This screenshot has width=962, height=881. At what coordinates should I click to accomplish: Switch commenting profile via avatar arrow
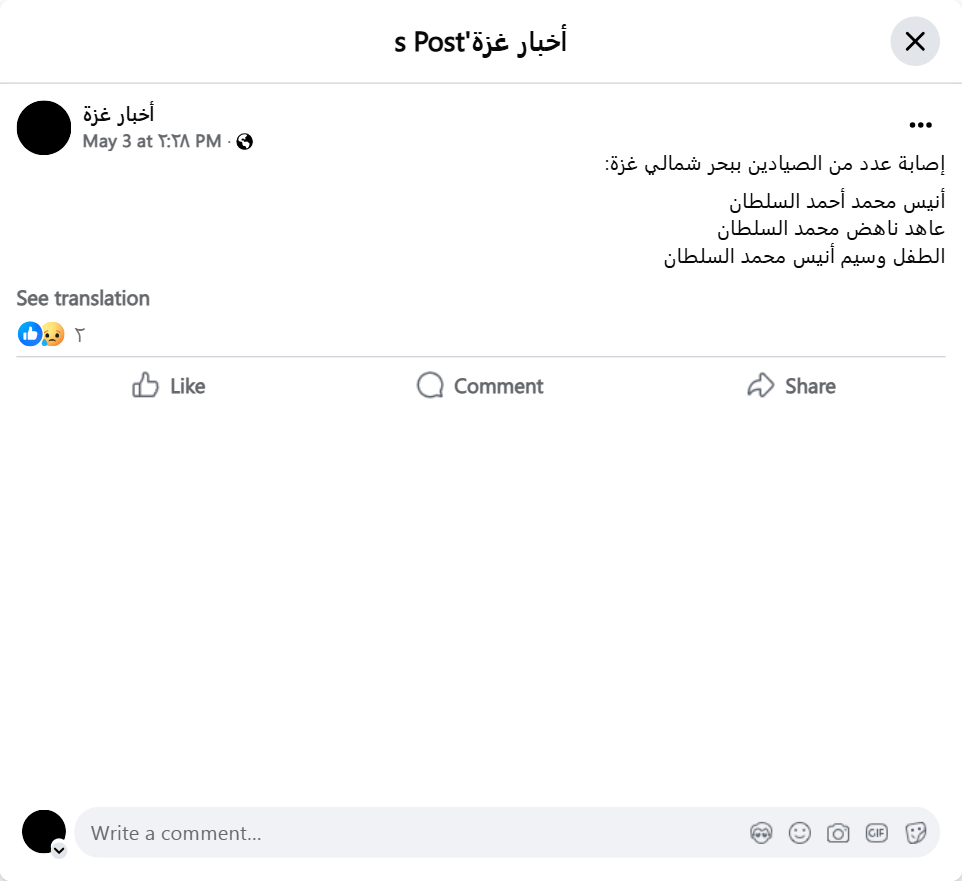(x=59, y=850)
